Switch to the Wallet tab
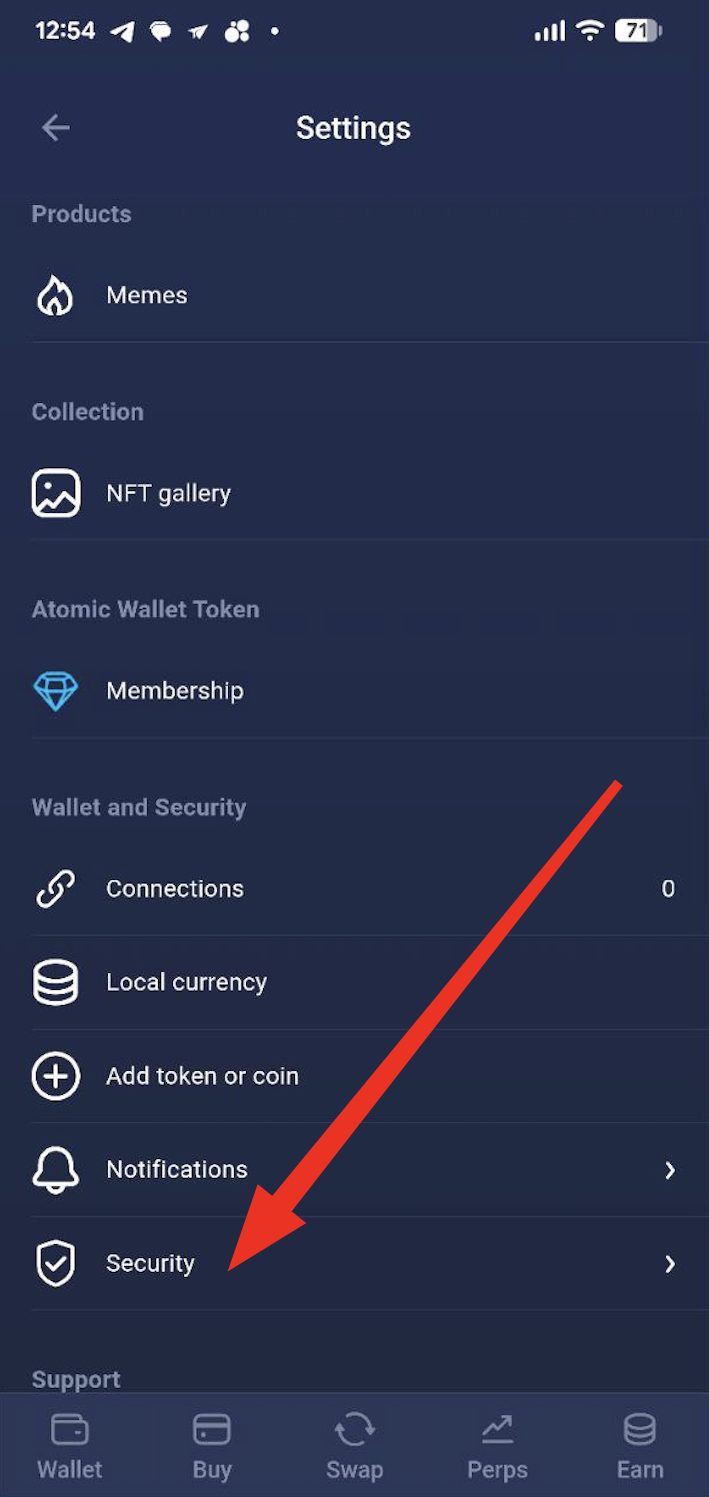The width and height of the screenshot is (709, 1497). point(70,1446)
